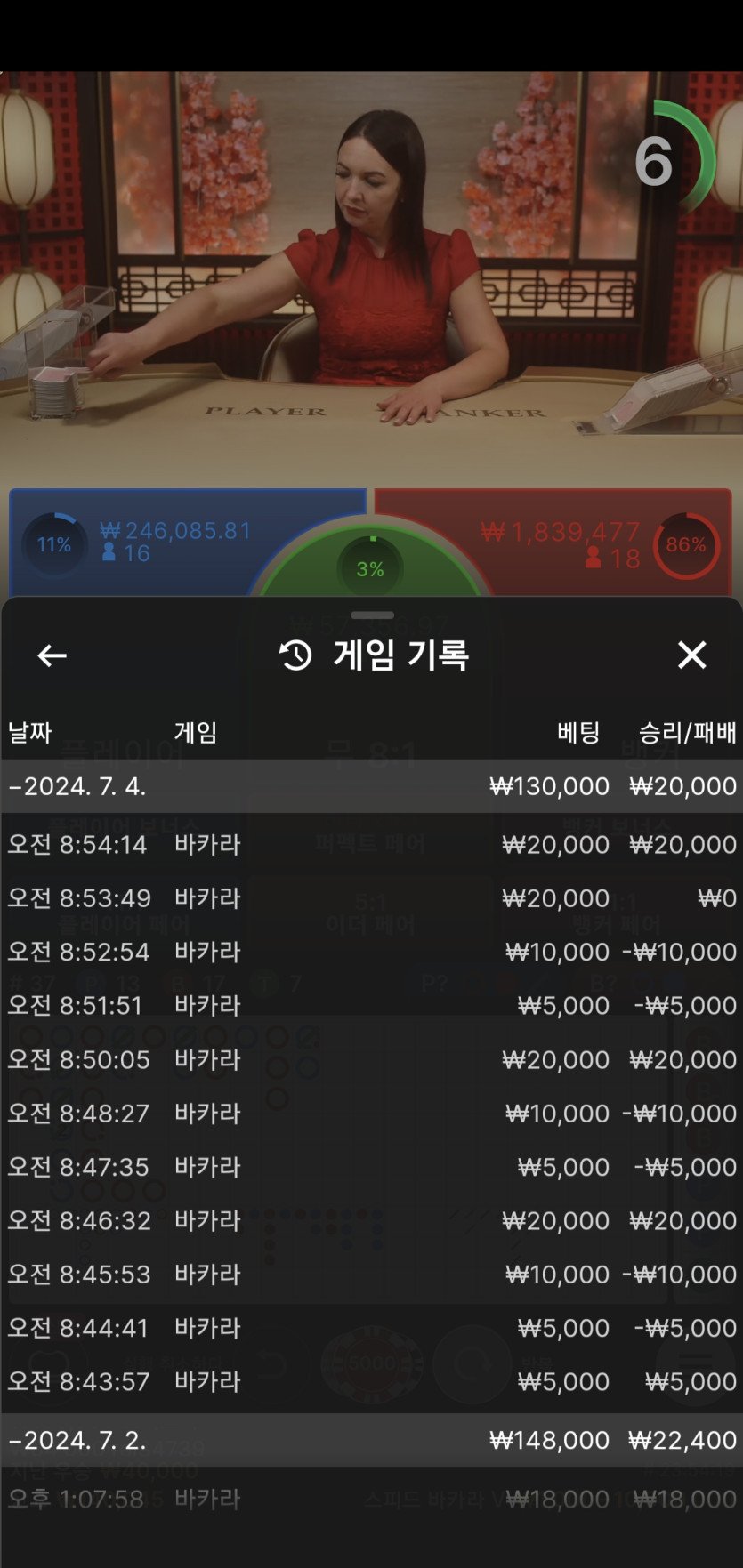Show the 오전 8:48:27 바카라 round

[x=371, y=1113]
